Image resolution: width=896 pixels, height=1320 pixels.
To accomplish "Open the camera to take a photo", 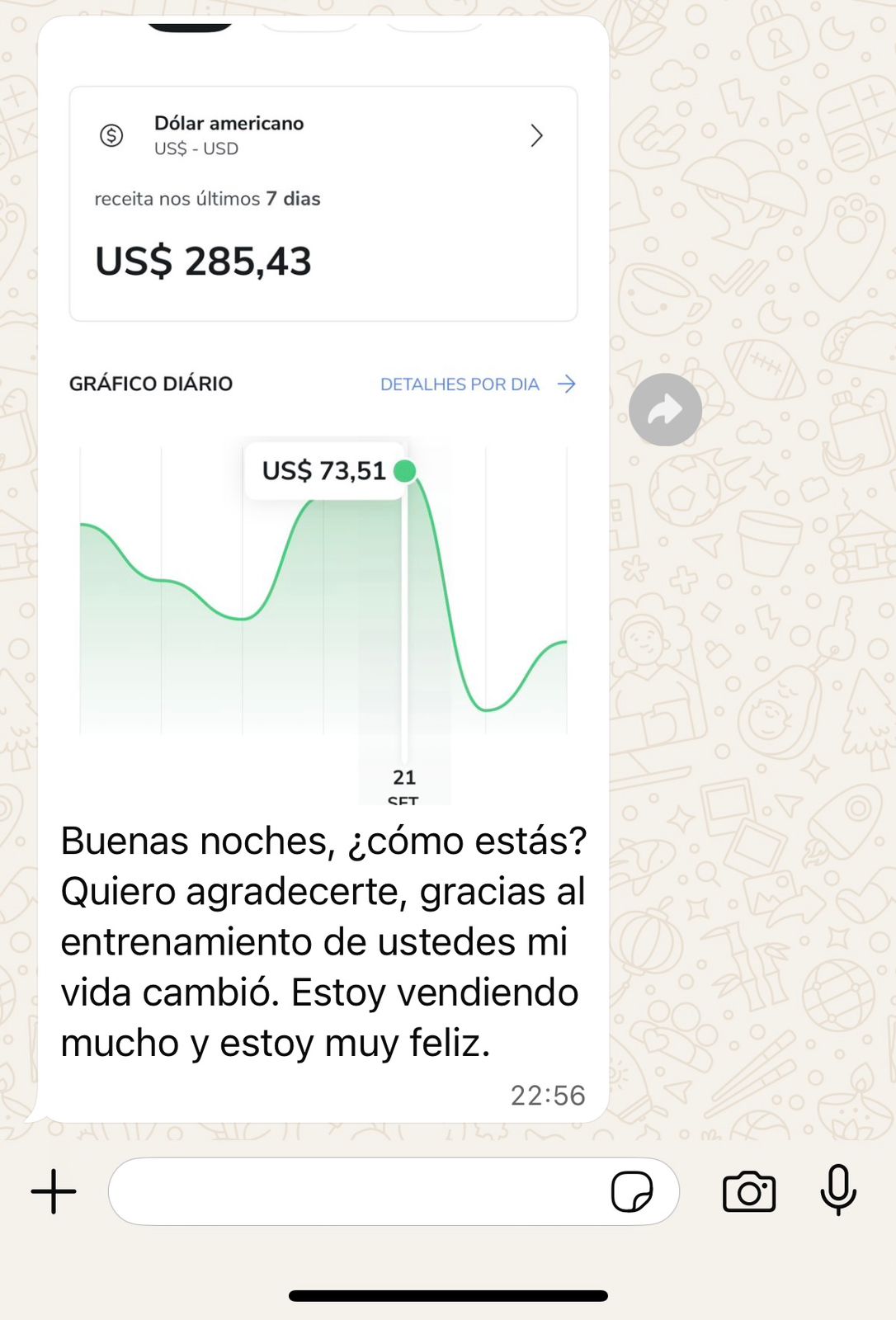I will coord(748,1191).
